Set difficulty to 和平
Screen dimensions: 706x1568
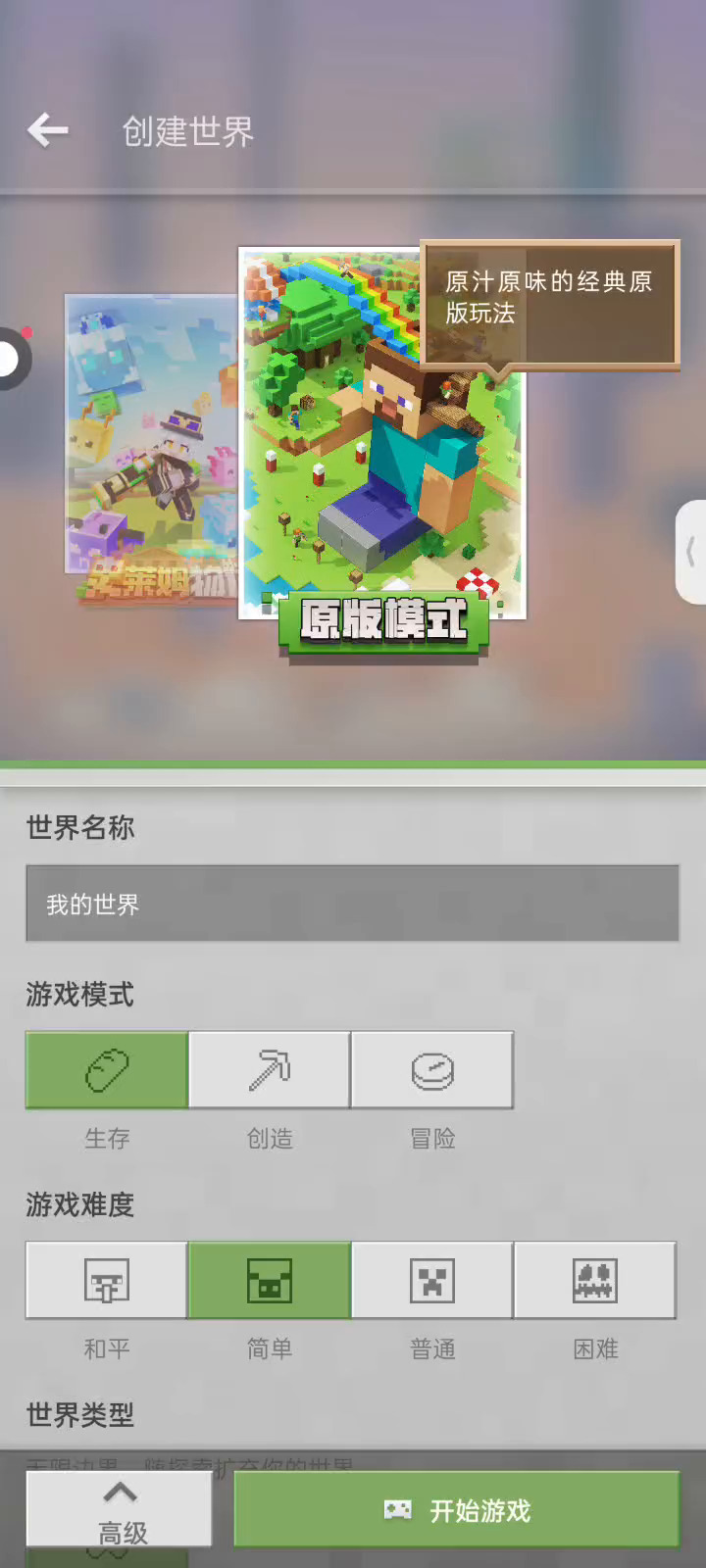pyautogui.click(x=107, y=1281)
